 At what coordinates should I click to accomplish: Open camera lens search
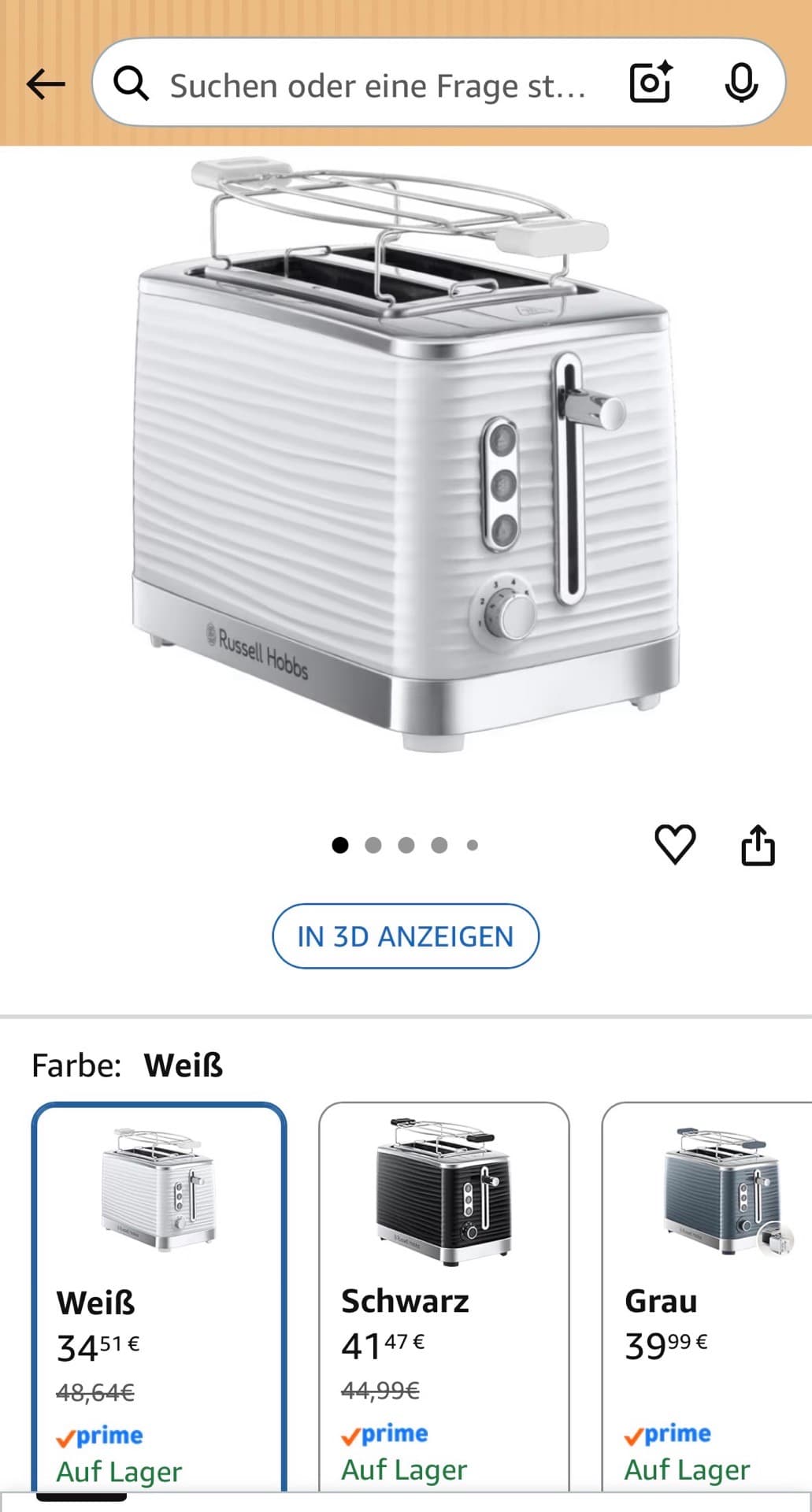(651, 82)
